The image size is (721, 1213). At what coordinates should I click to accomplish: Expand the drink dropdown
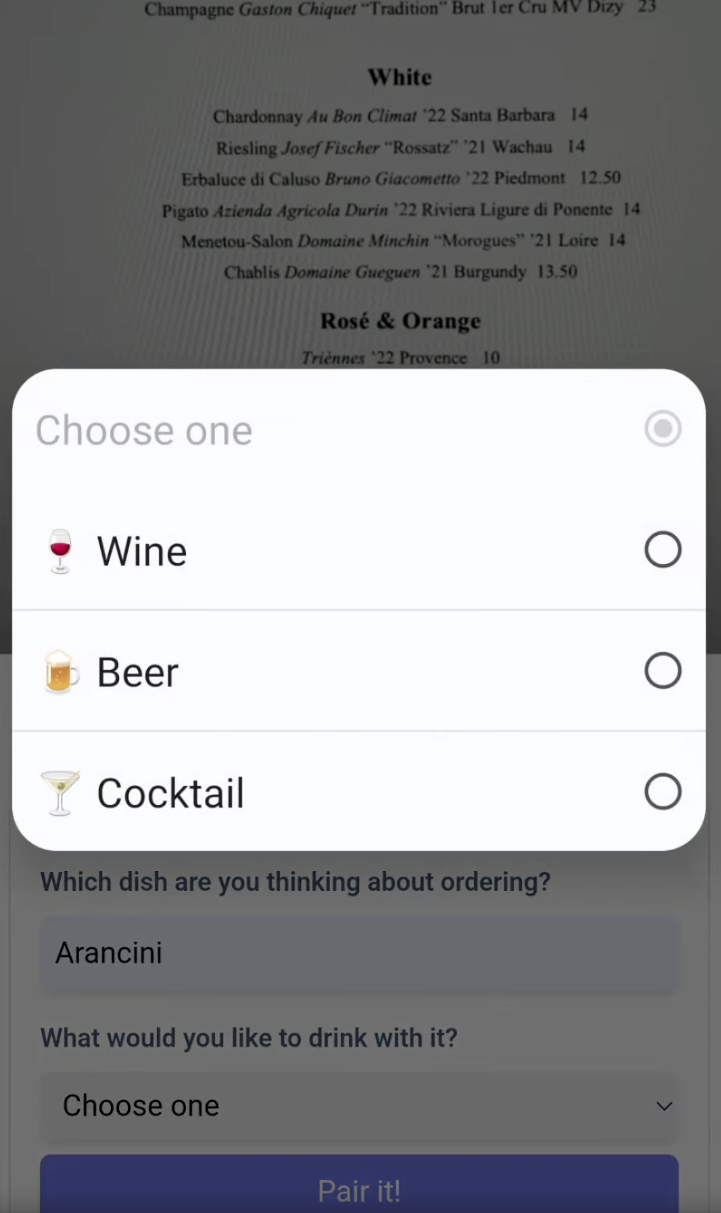[358, 1106]
